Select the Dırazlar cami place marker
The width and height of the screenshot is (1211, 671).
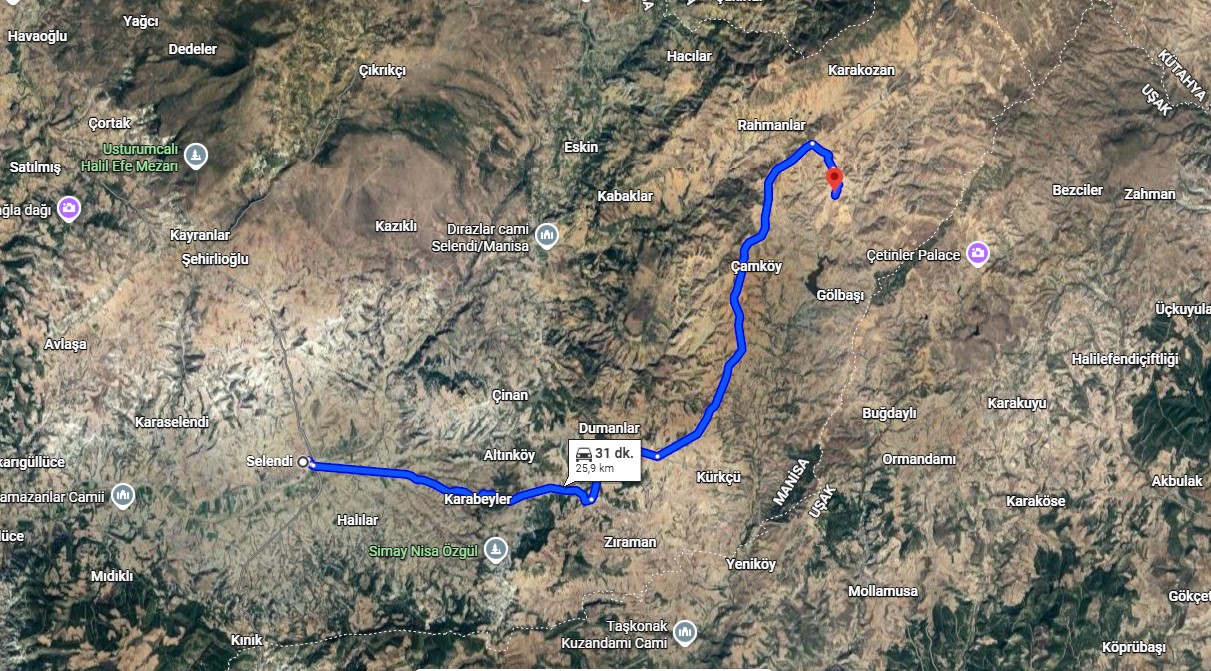pos(546,236)
